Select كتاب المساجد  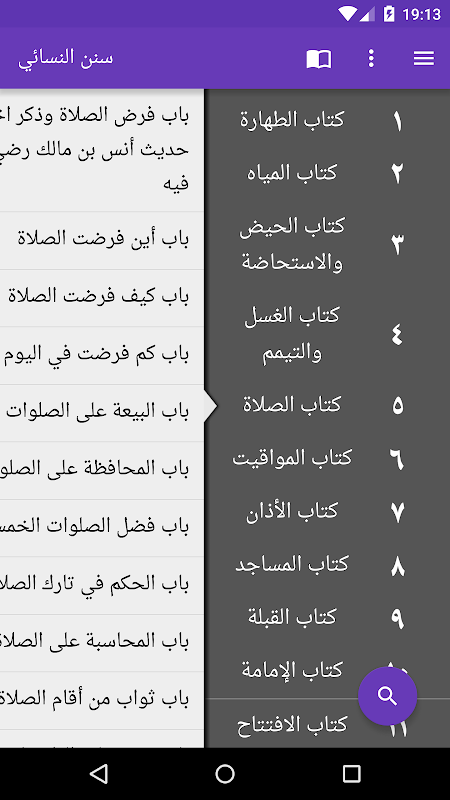point(327,565)
